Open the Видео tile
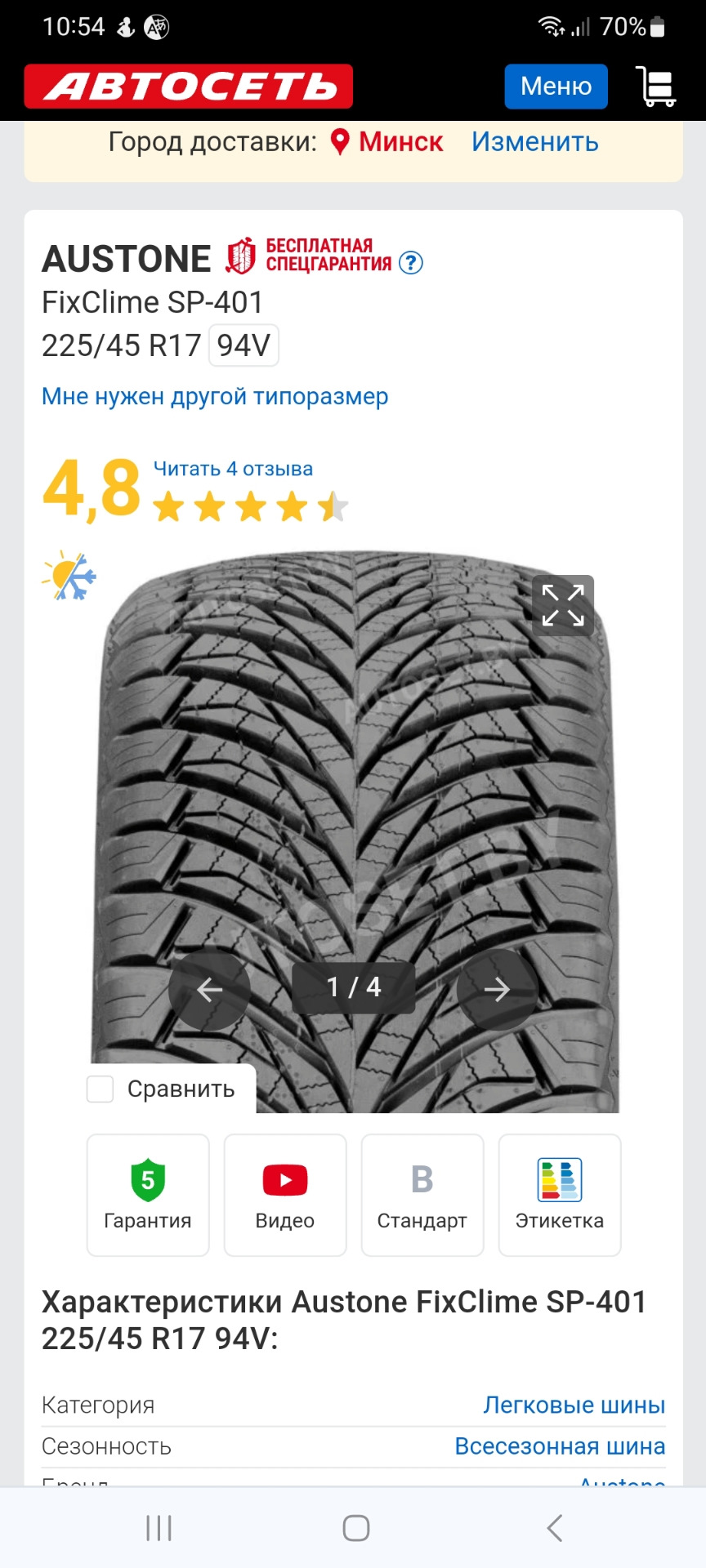This screenshot has width=706, height=1568. 285,1195
